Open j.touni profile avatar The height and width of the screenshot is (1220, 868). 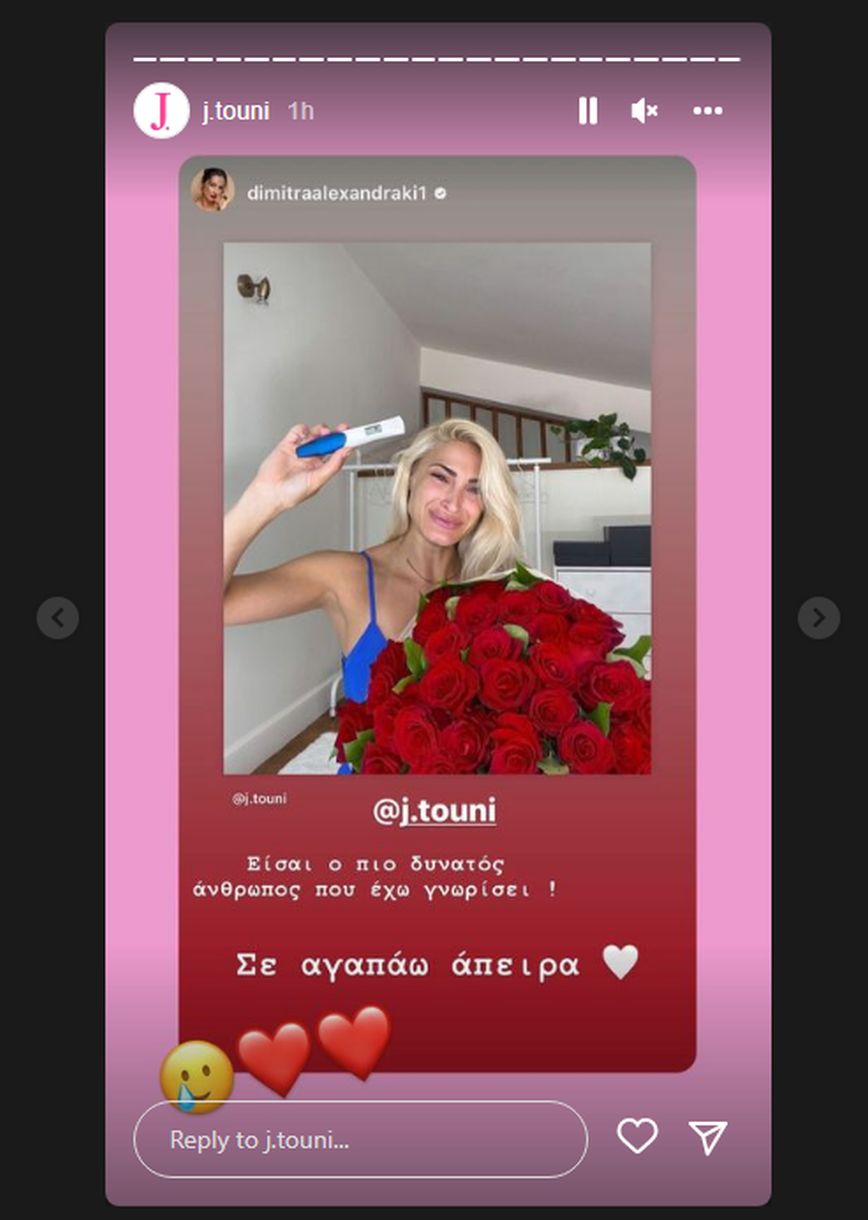pyautogui.click(x=161, y=111)
